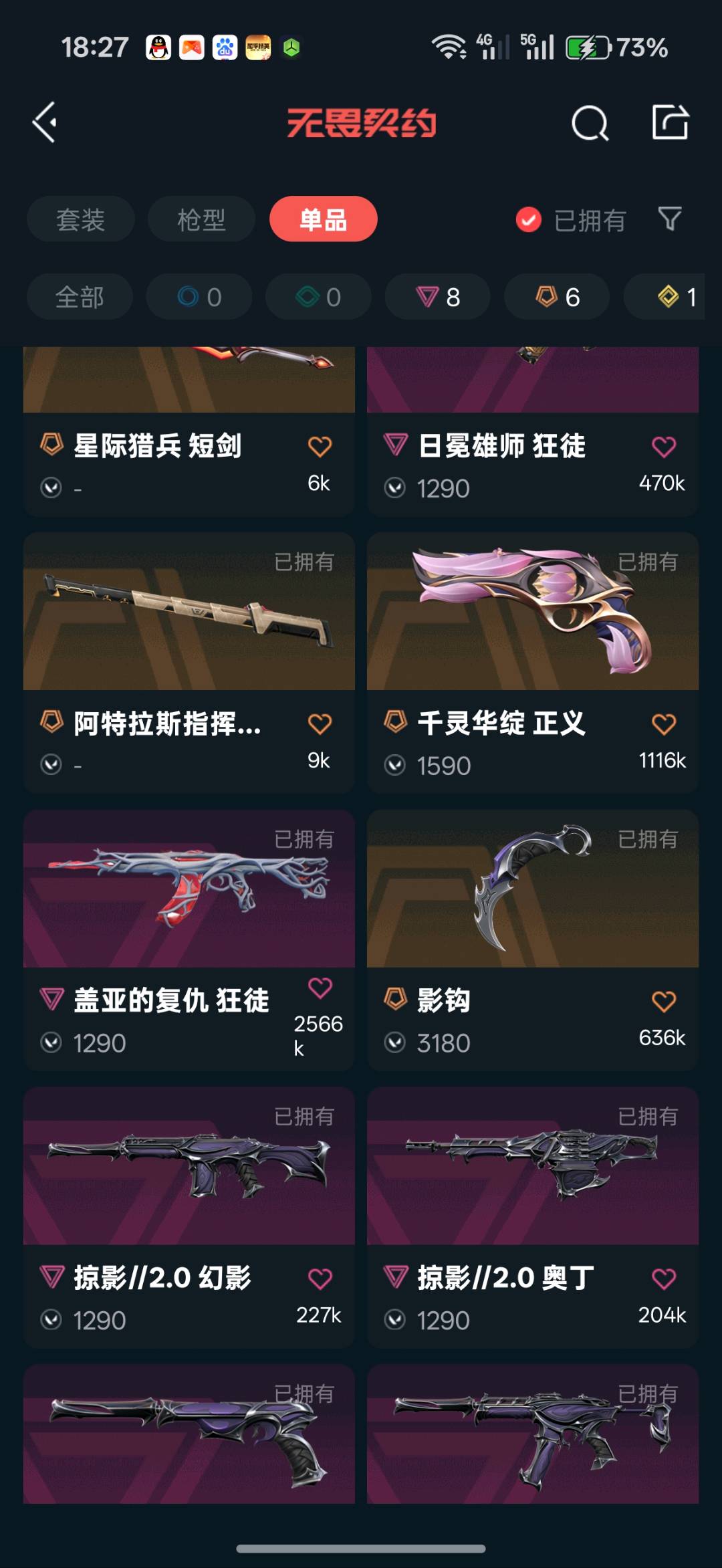
Task: Switch to the 套装 tab
Action: click(x=80, y=219)
